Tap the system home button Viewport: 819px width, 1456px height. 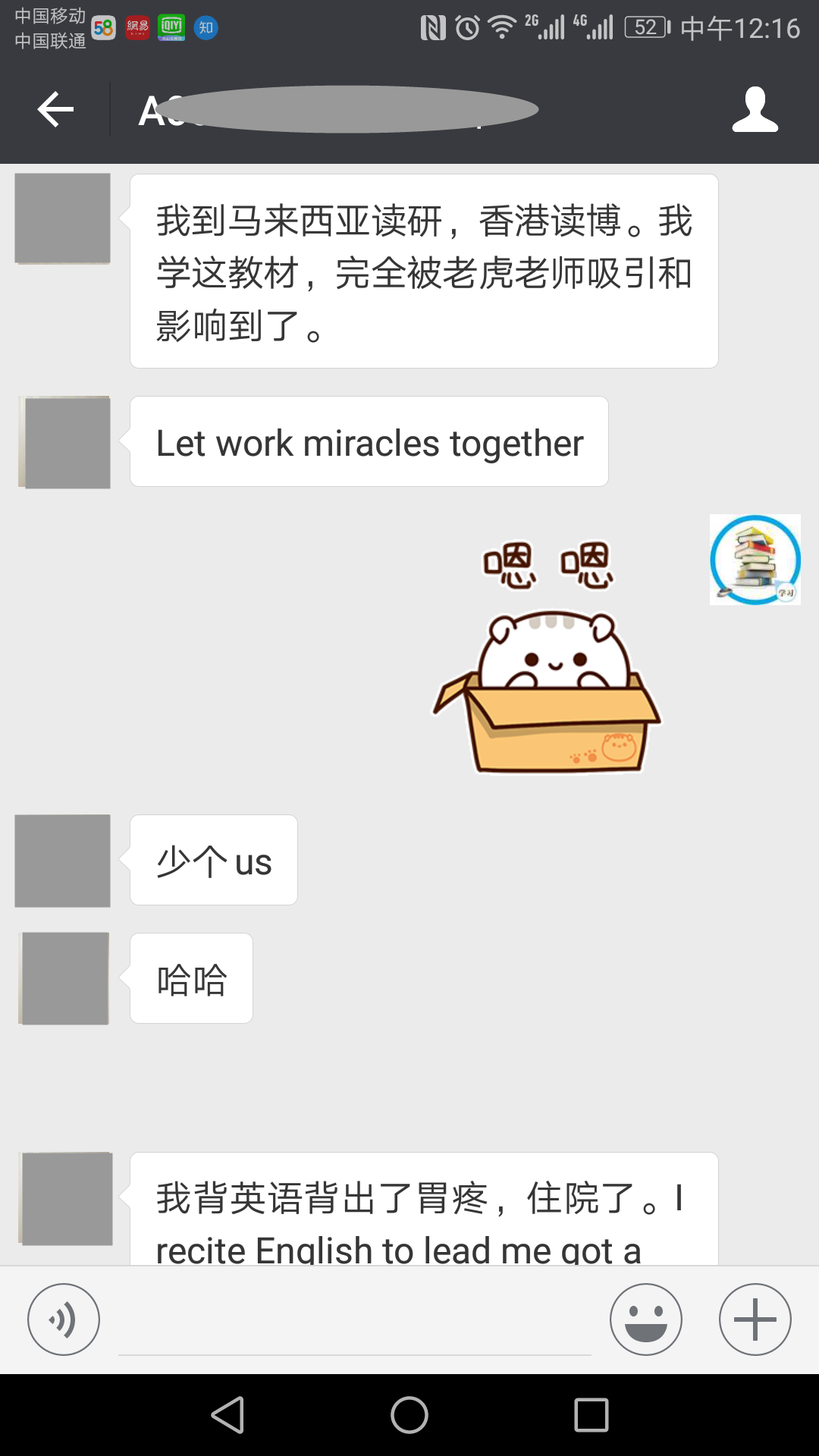[x=409, y=1415]
